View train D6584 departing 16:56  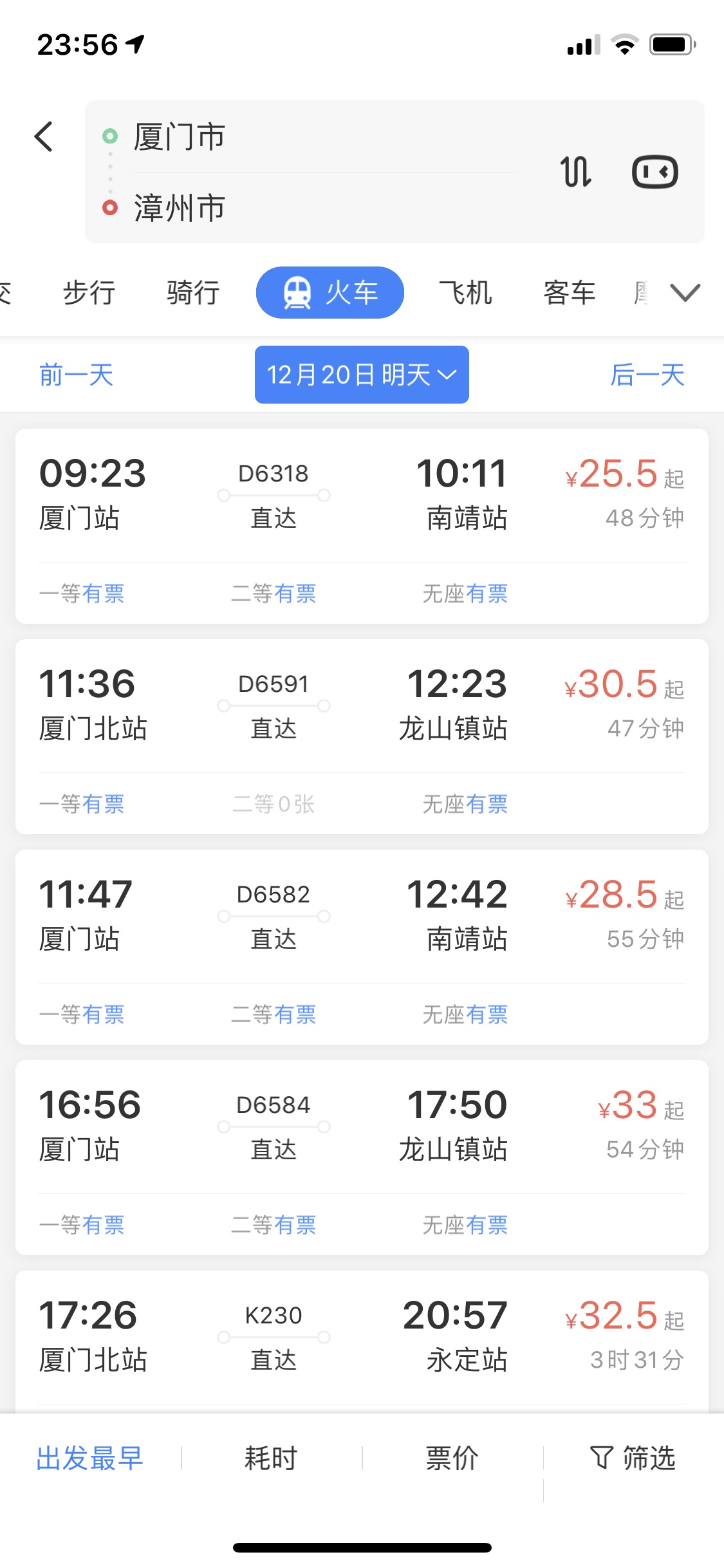tap(362, 1157)
